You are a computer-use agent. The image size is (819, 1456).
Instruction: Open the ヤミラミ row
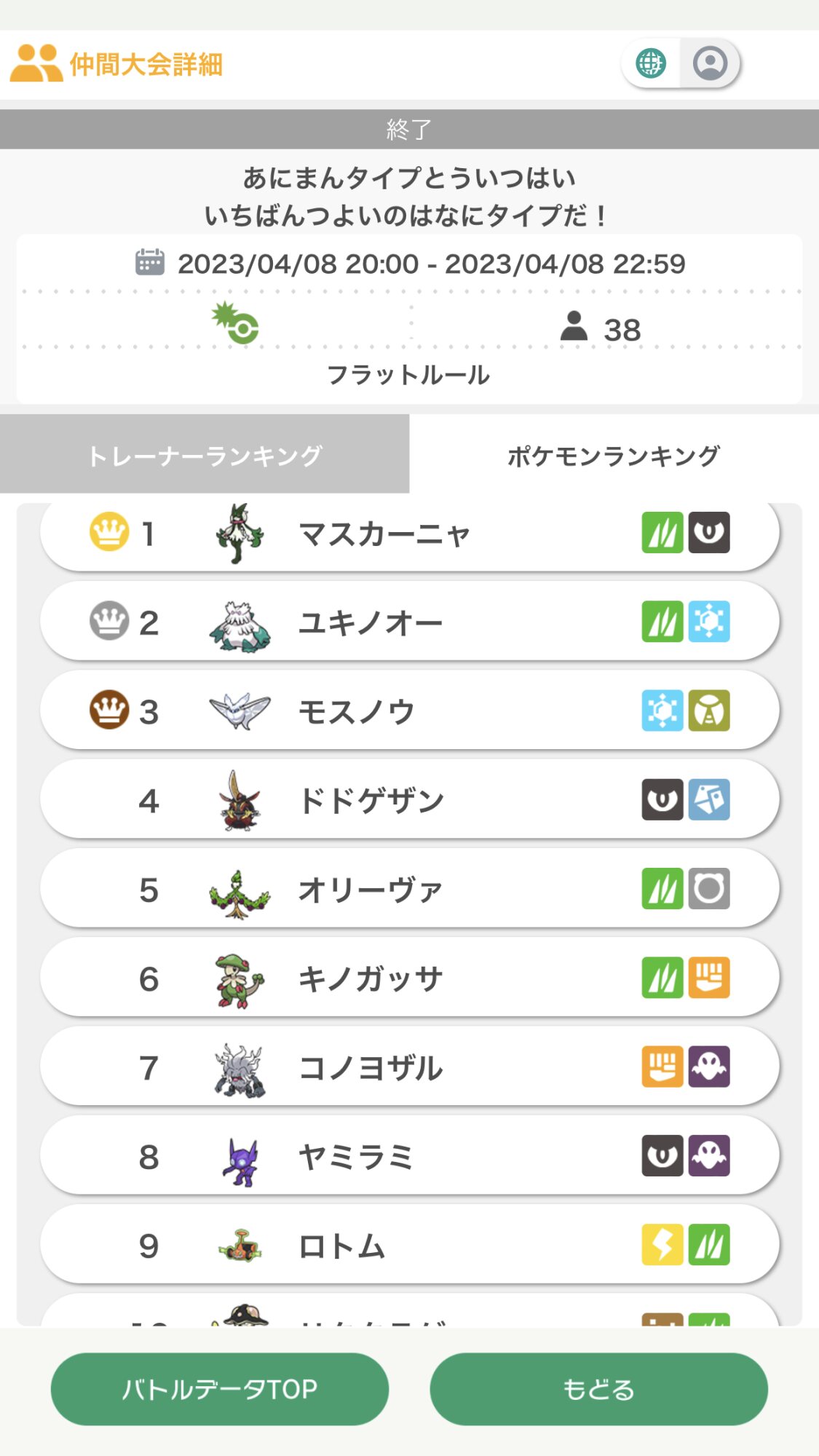pos(409,1156)
